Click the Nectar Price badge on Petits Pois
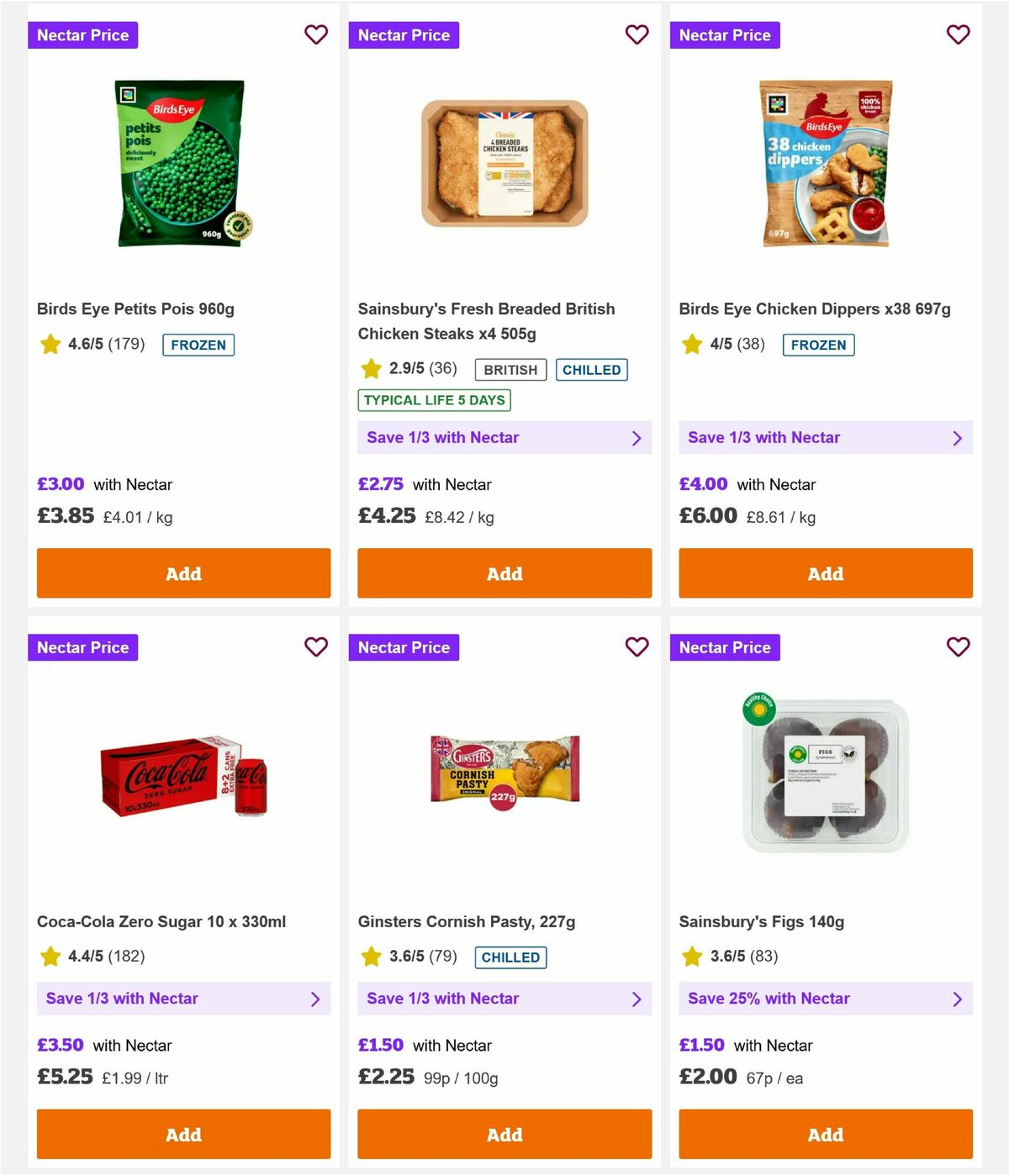The height and width of the screenshot is (1176, 1009). coord(82,34)
